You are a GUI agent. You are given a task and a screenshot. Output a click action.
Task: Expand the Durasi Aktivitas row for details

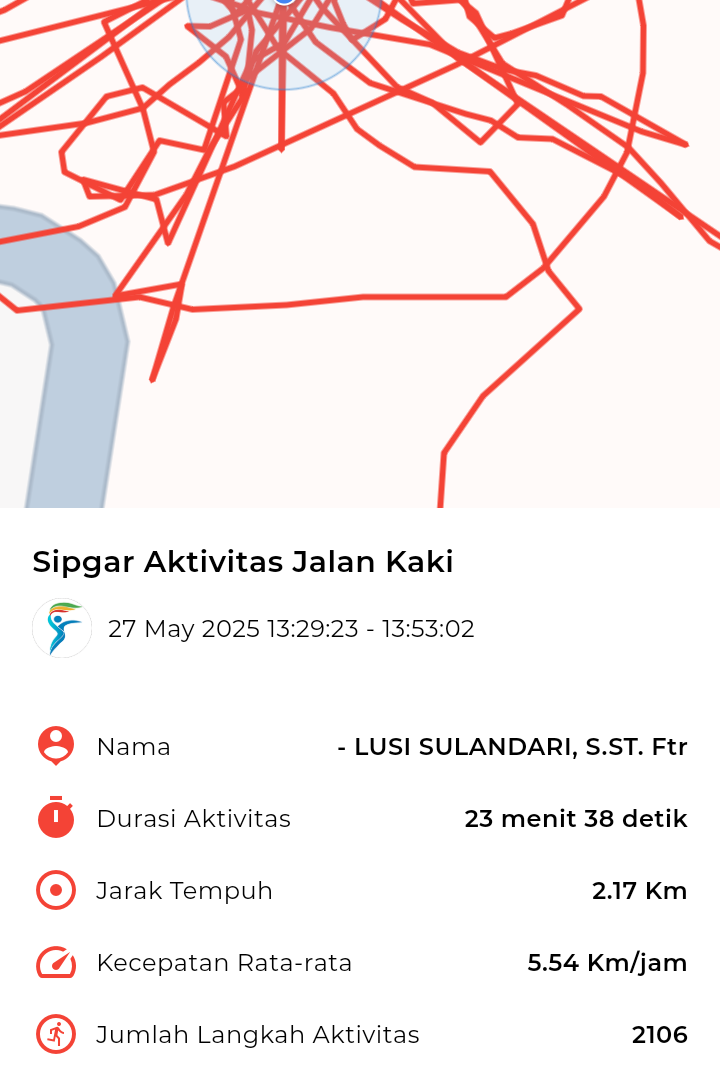point(360,818)
